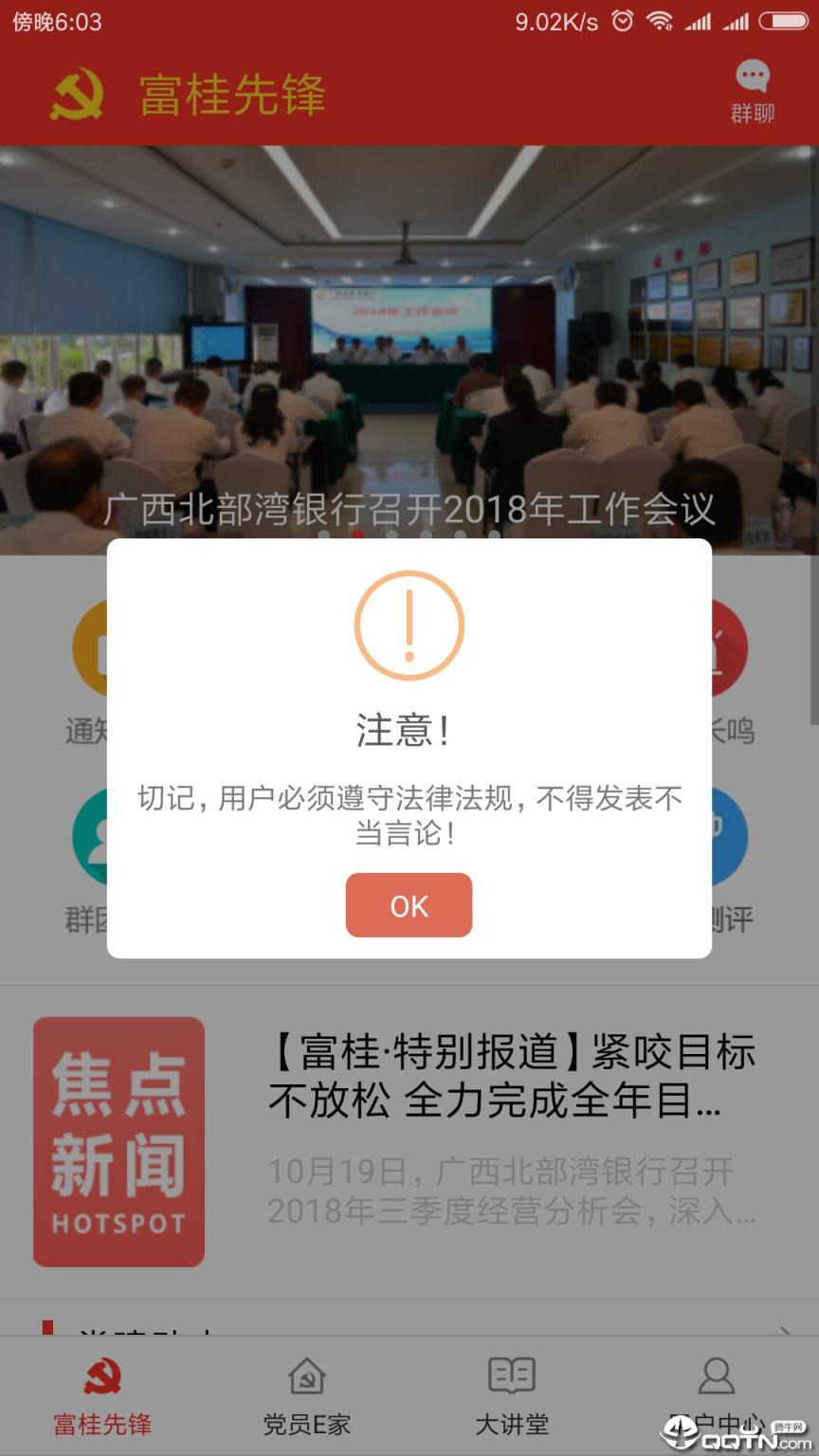Switch to the 党员E家 tab
Viewport: 819px width, 1456px height.
[x=307, y=1393]
